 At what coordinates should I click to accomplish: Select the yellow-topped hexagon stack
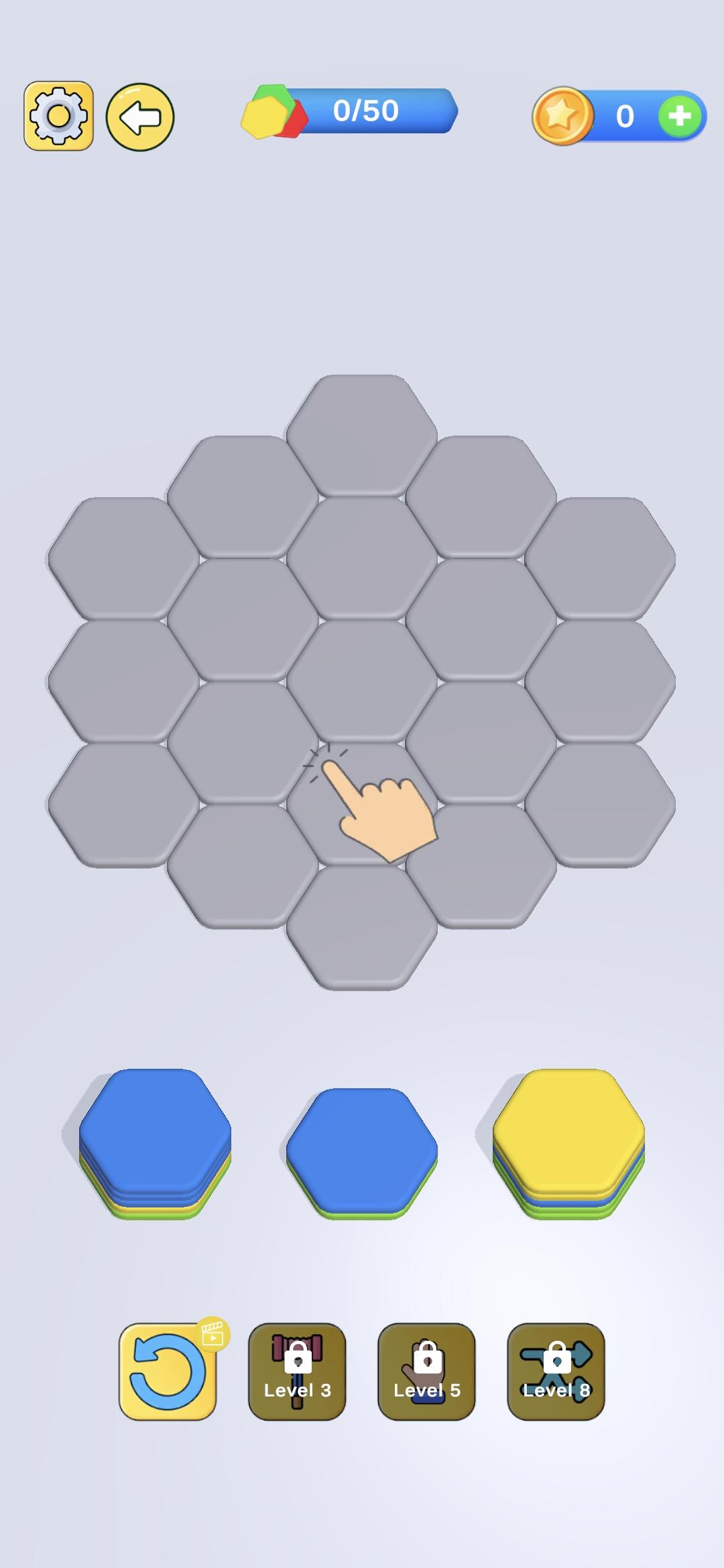point(568,1143)
